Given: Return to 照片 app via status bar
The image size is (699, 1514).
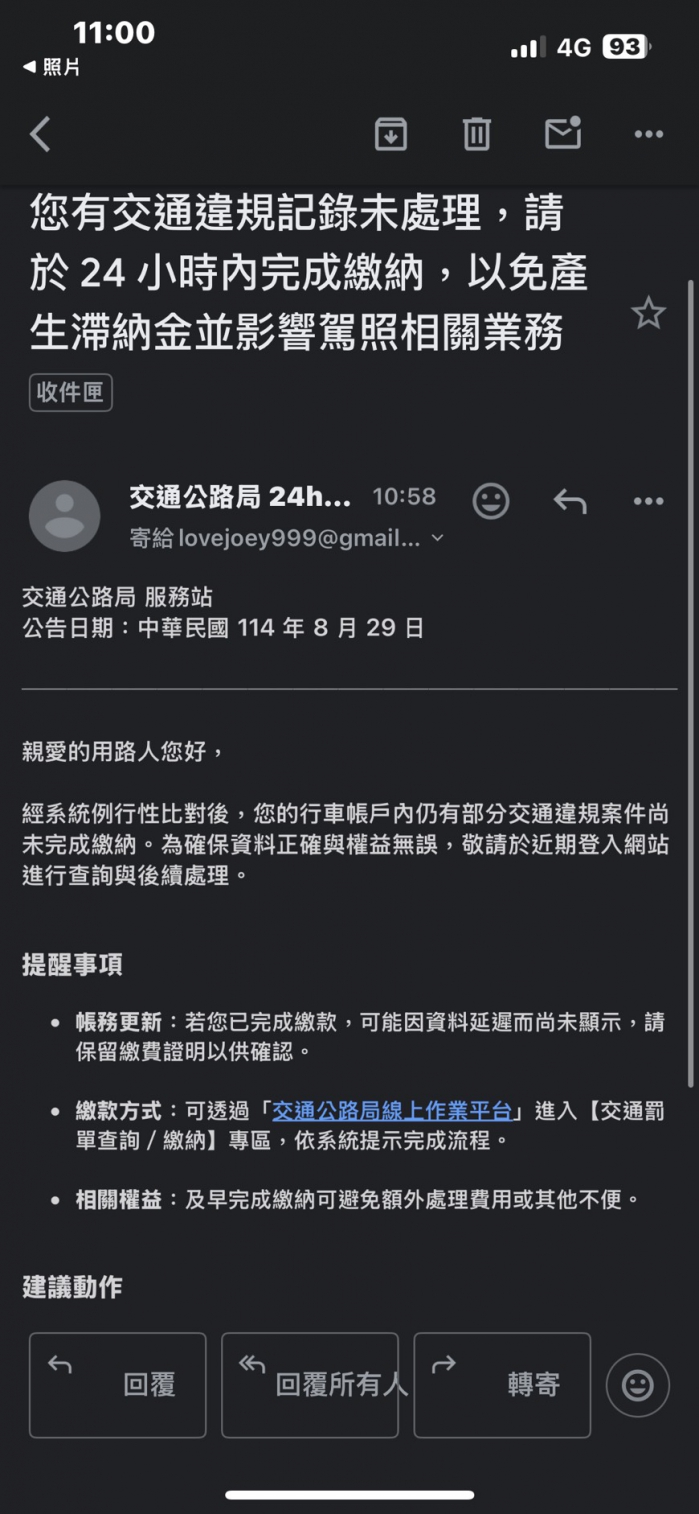Looking at the screenshot, I should tap(52, 67).
